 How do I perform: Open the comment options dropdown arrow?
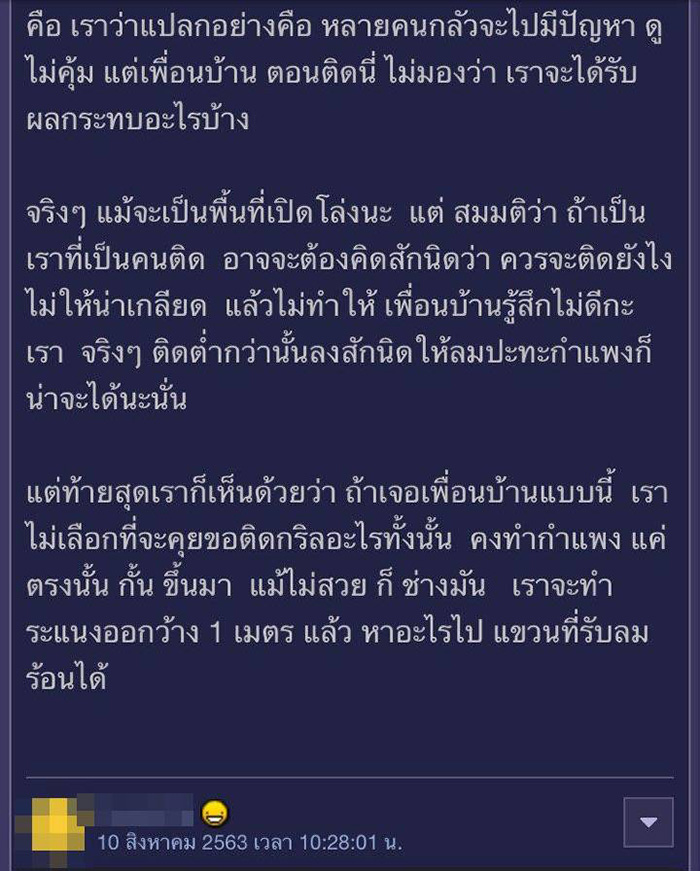648,822
